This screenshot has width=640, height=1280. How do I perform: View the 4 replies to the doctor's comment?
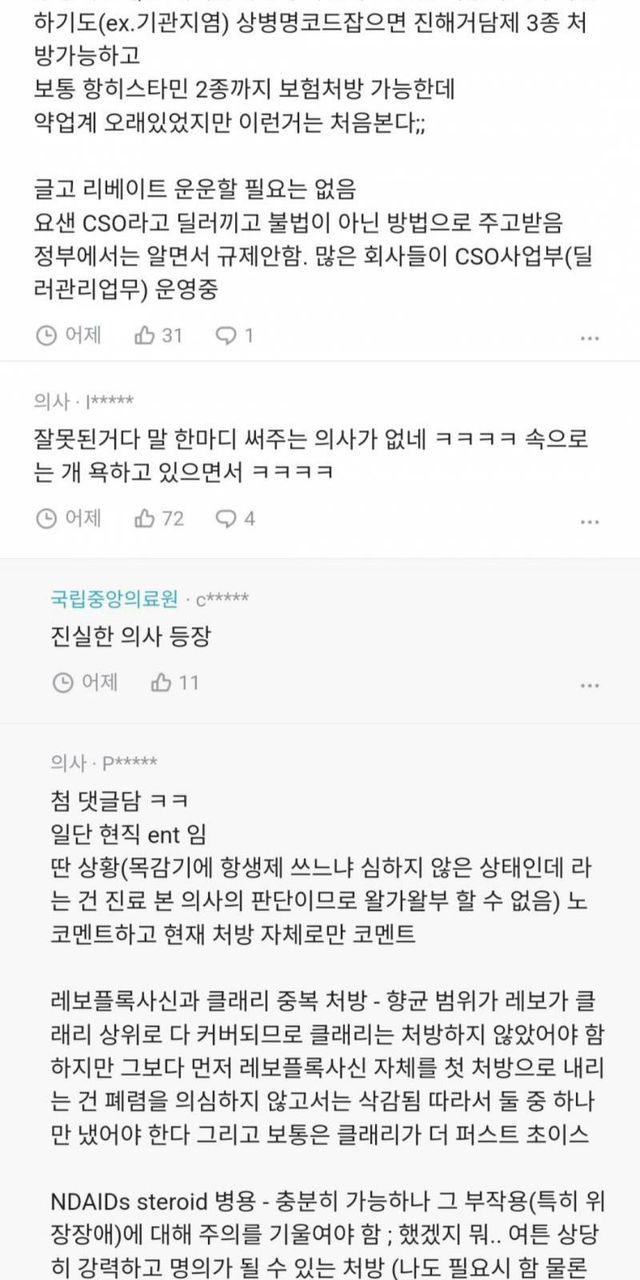[237, 518]
